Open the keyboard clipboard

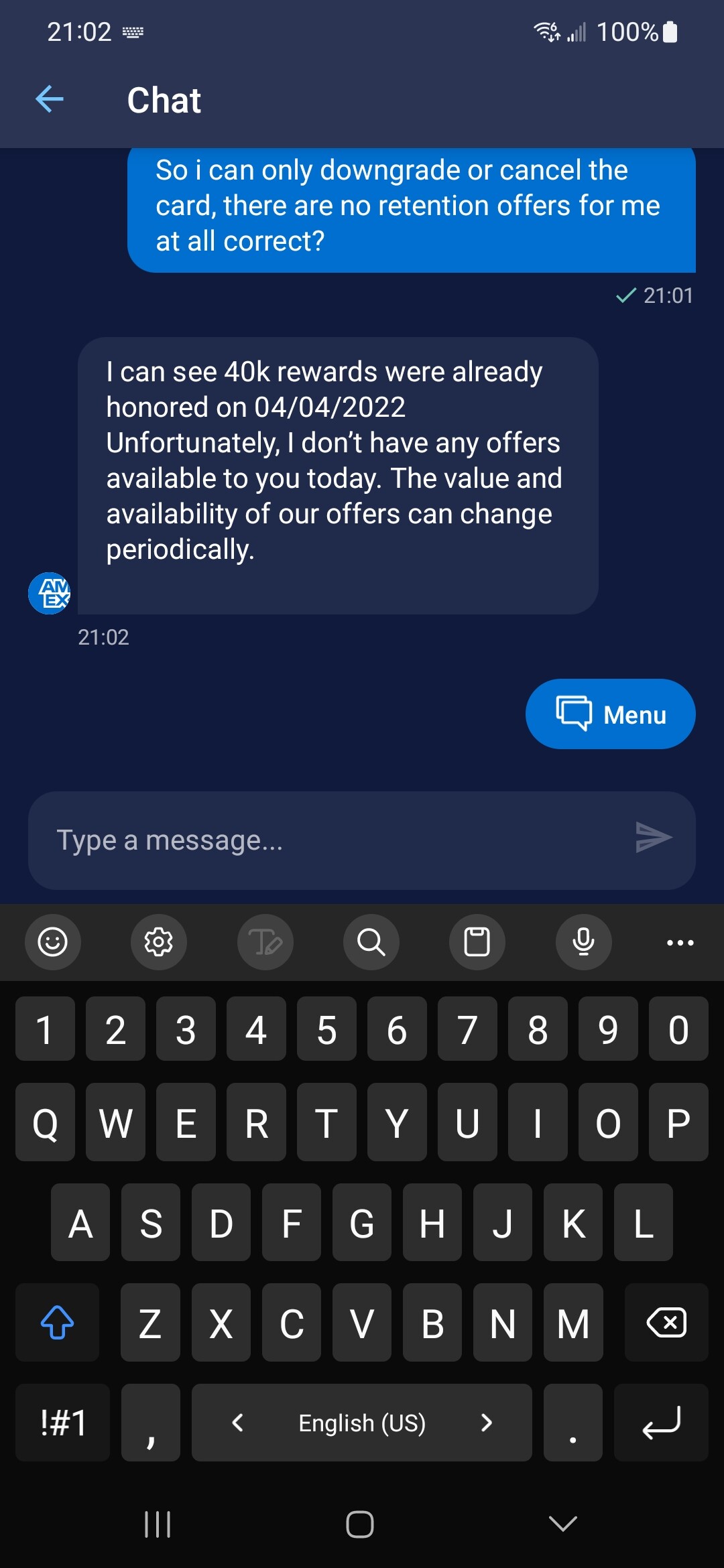[477, 942]
